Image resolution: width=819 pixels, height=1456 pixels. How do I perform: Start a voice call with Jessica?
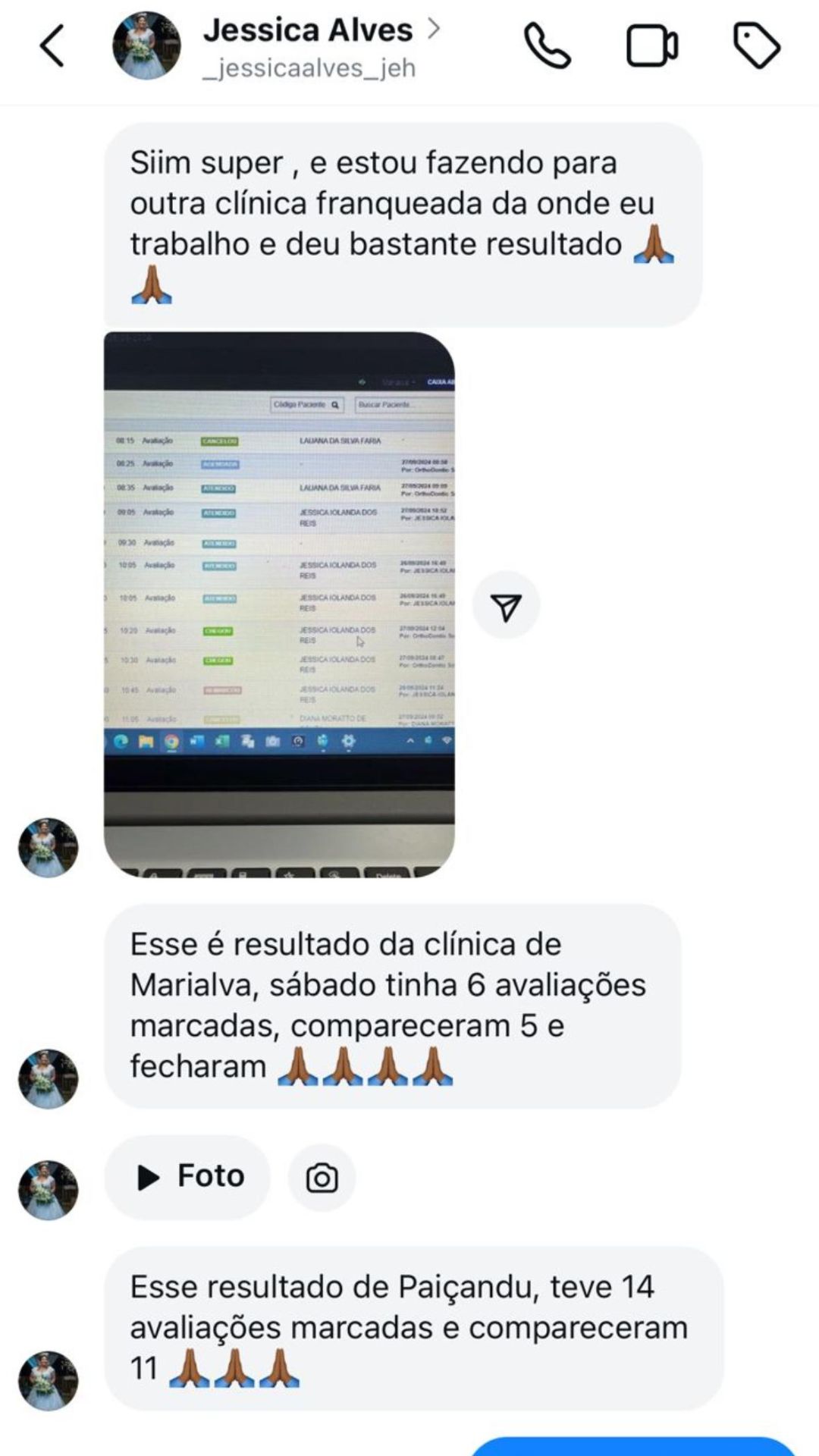[x=547, y=45]
